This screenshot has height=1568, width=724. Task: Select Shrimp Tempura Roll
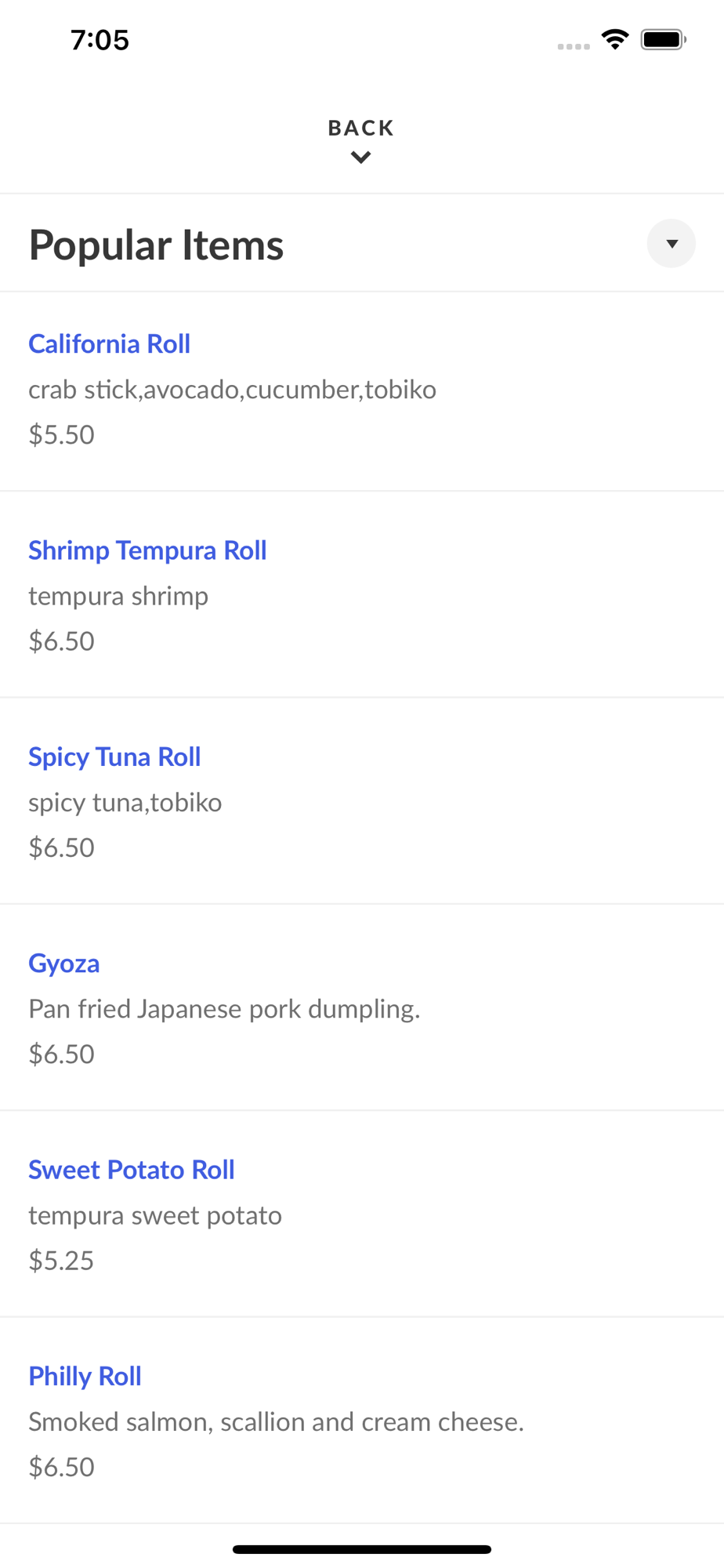coord(362,595)
